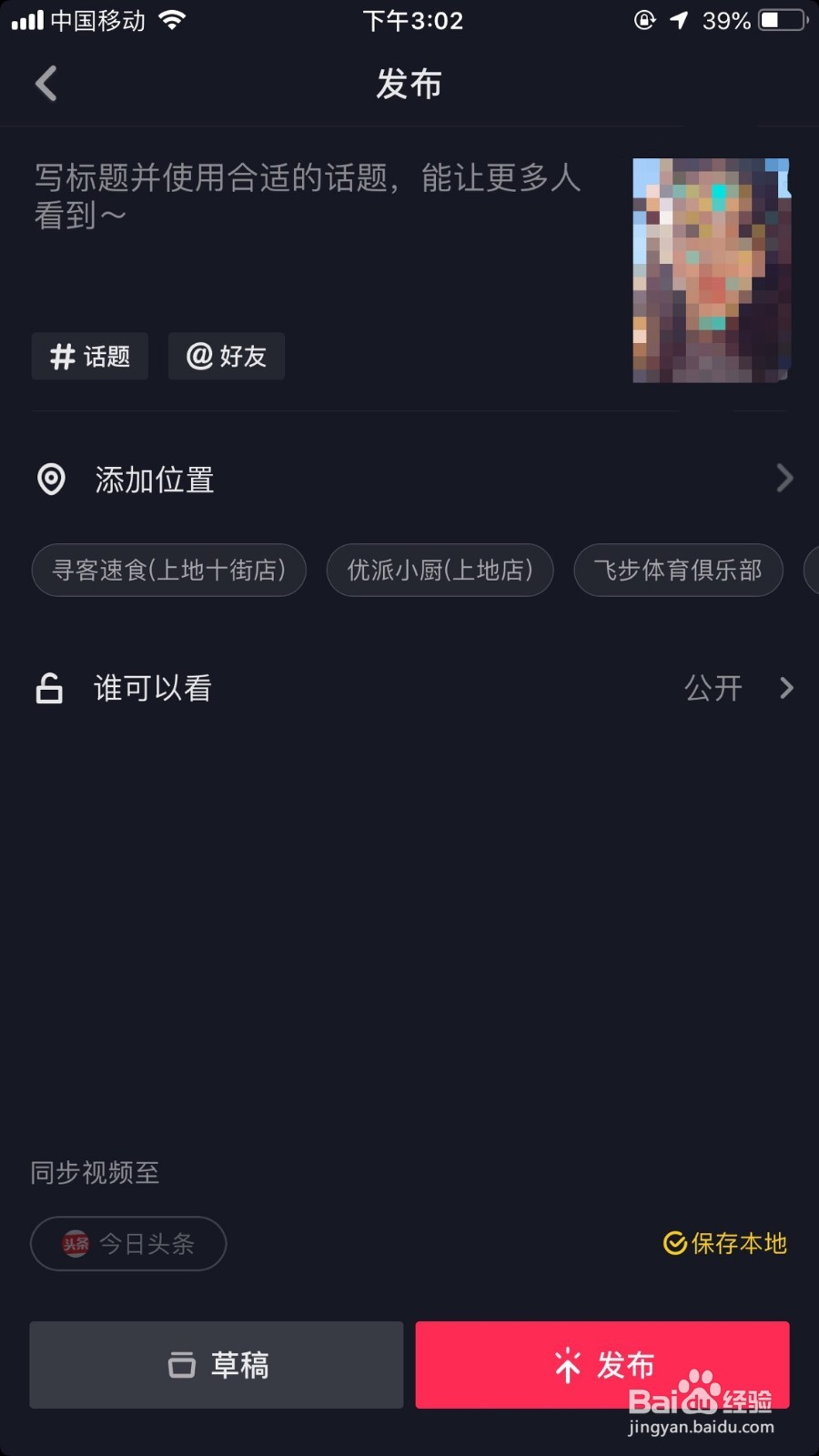The width and height of the screenshot is (819, 1456).
Task: Open the video cover thumbnail
Action: (x=711, y=270)
